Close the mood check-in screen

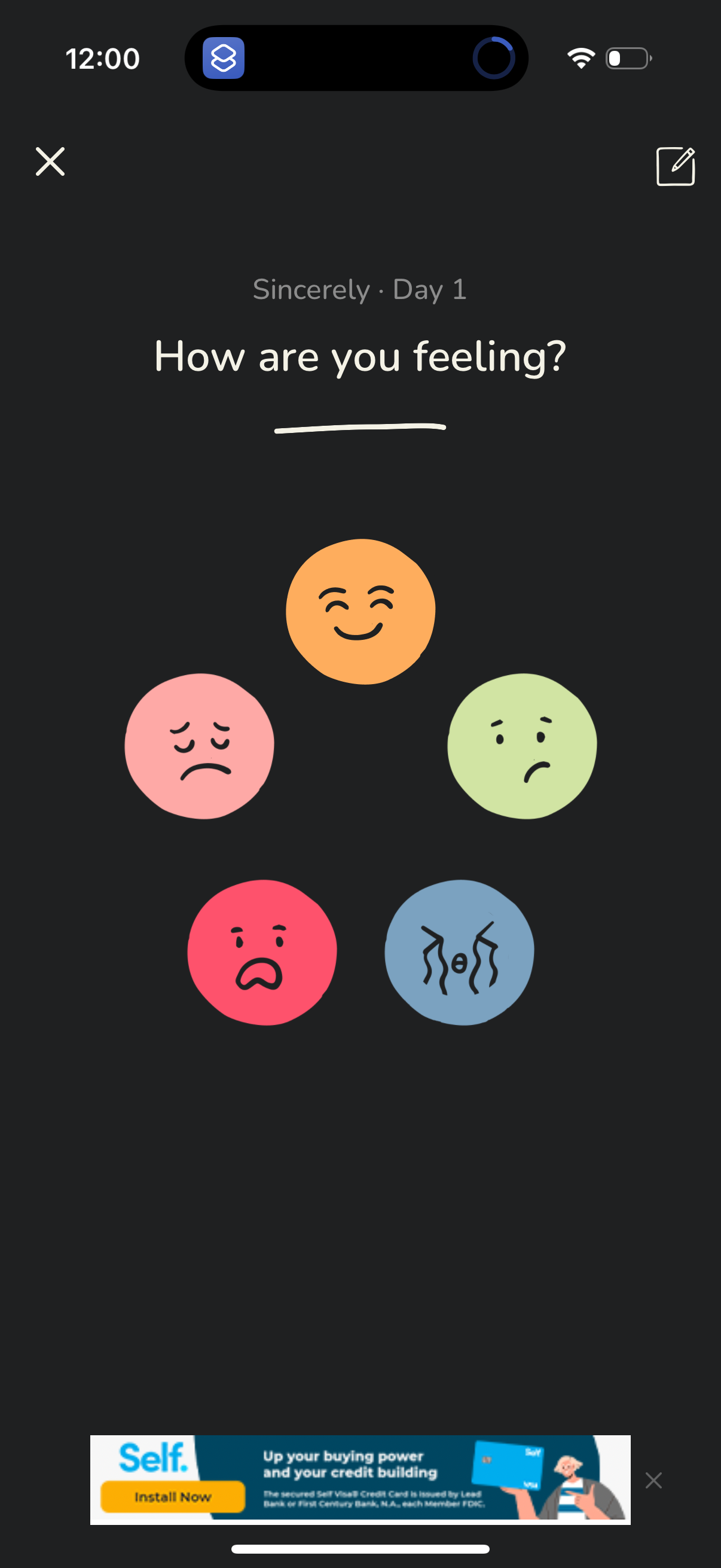(x=50, y=161)
